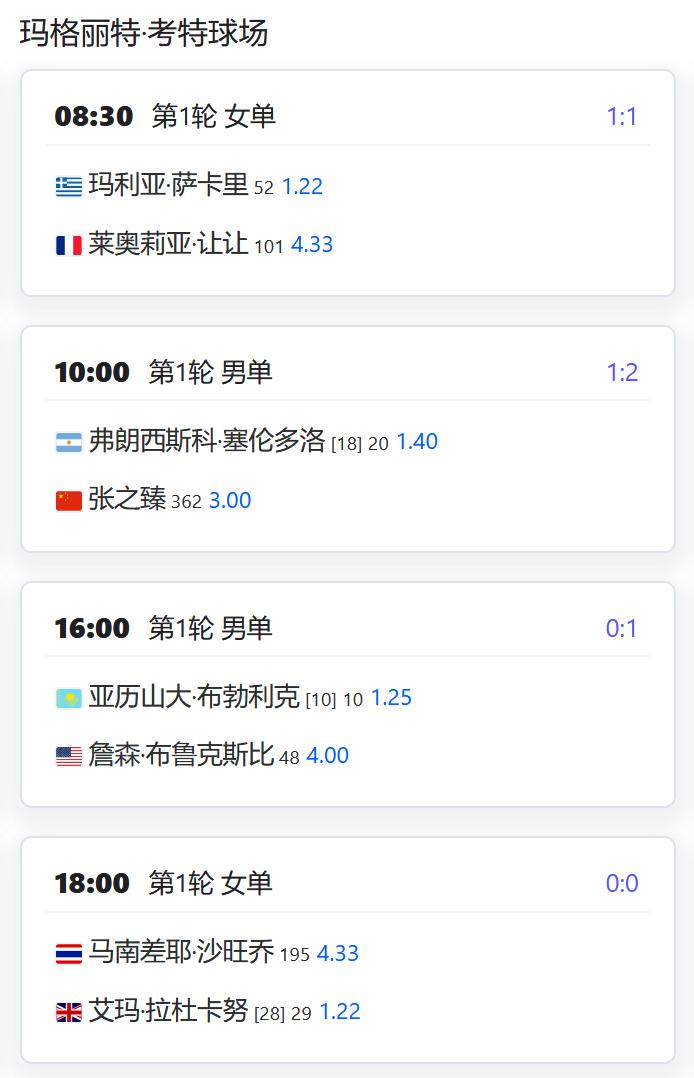Select odds 4.00 for 詹森·布鲁克斯比
Image resolution: width=694 pixels, height=1078 pixels.
point(327,756)
